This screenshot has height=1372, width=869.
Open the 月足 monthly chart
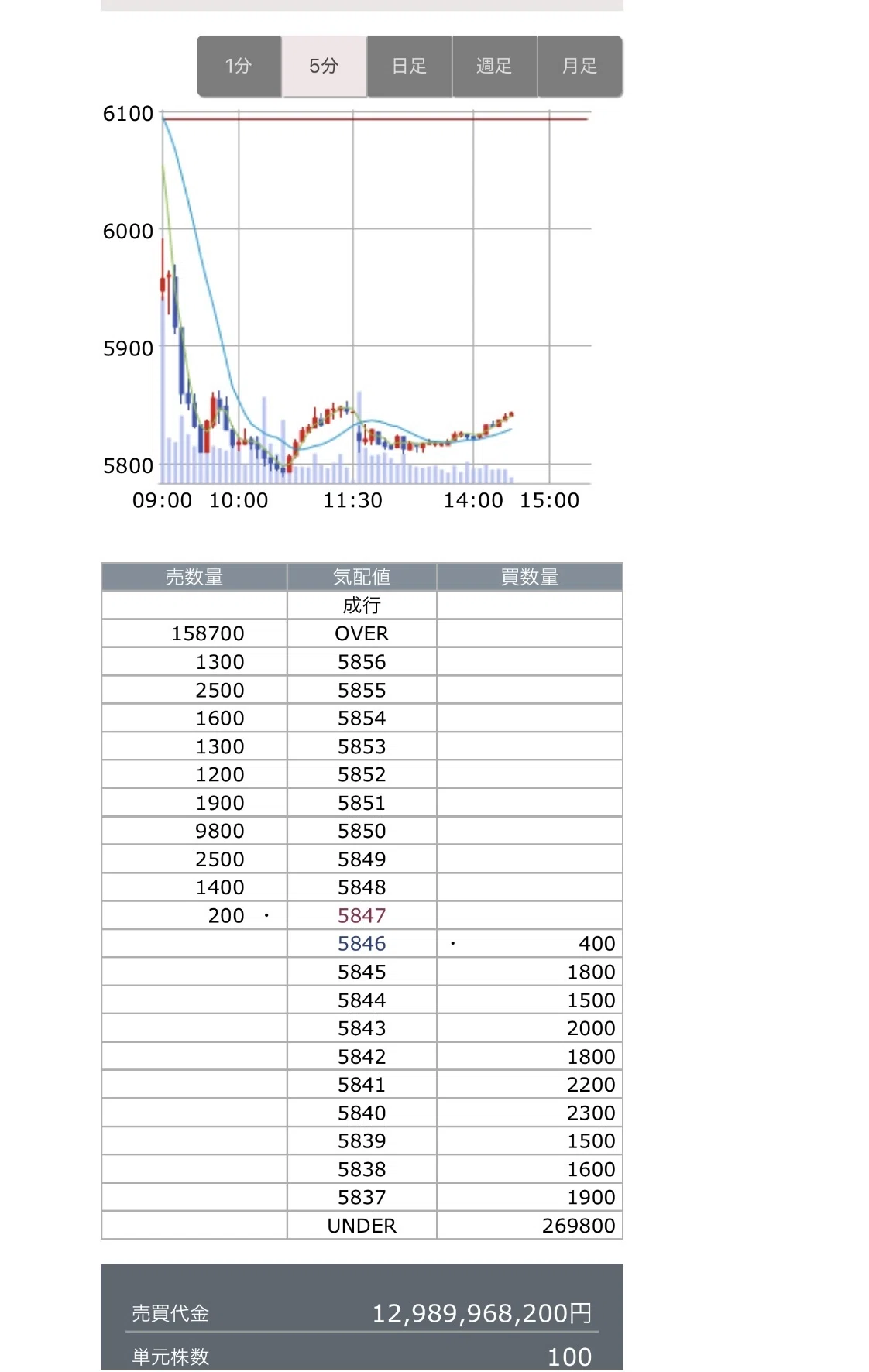coord(580,67)
